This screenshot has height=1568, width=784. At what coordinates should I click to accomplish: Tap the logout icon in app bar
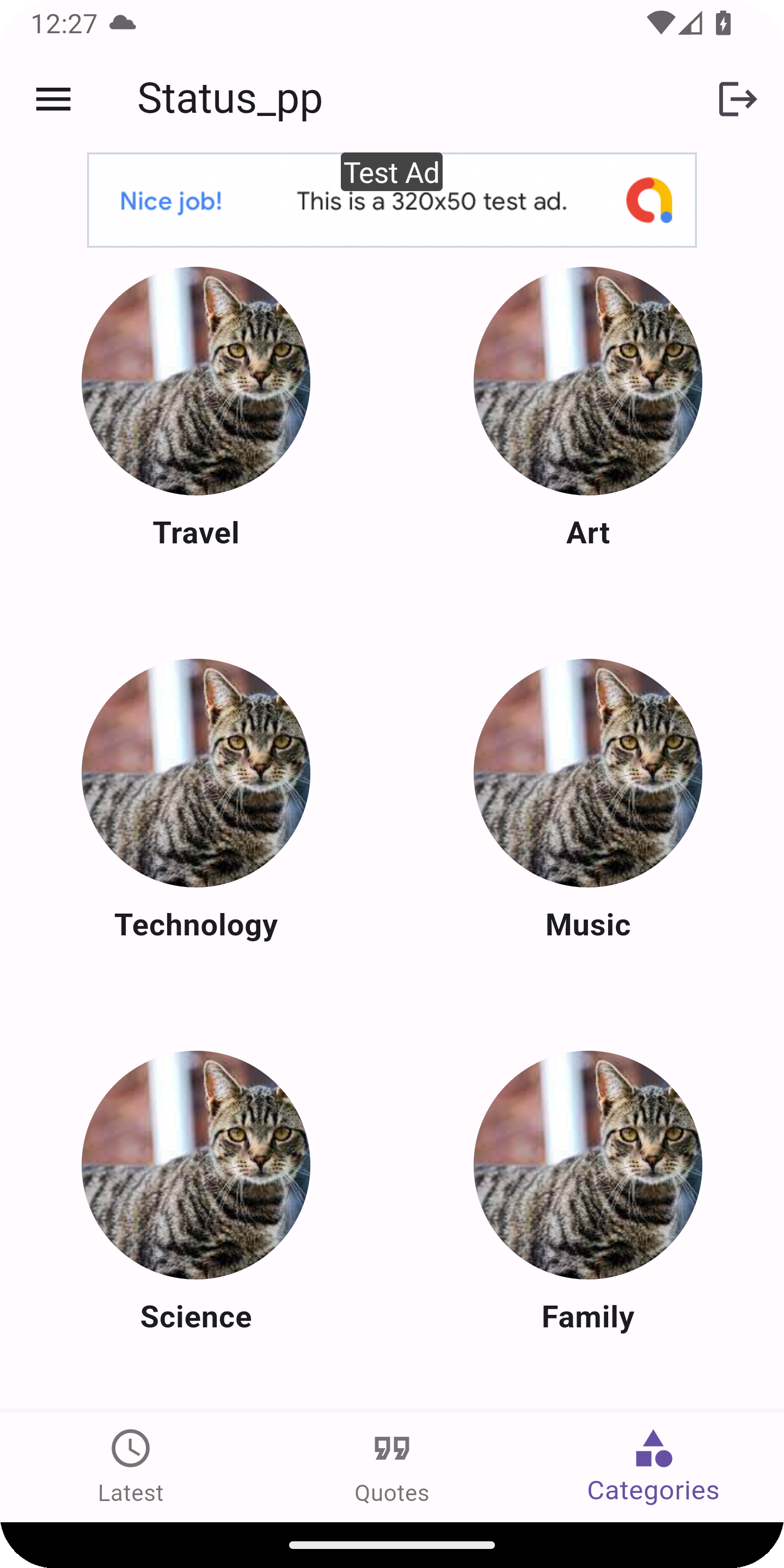pyautogui.click(x=737, y=99)
